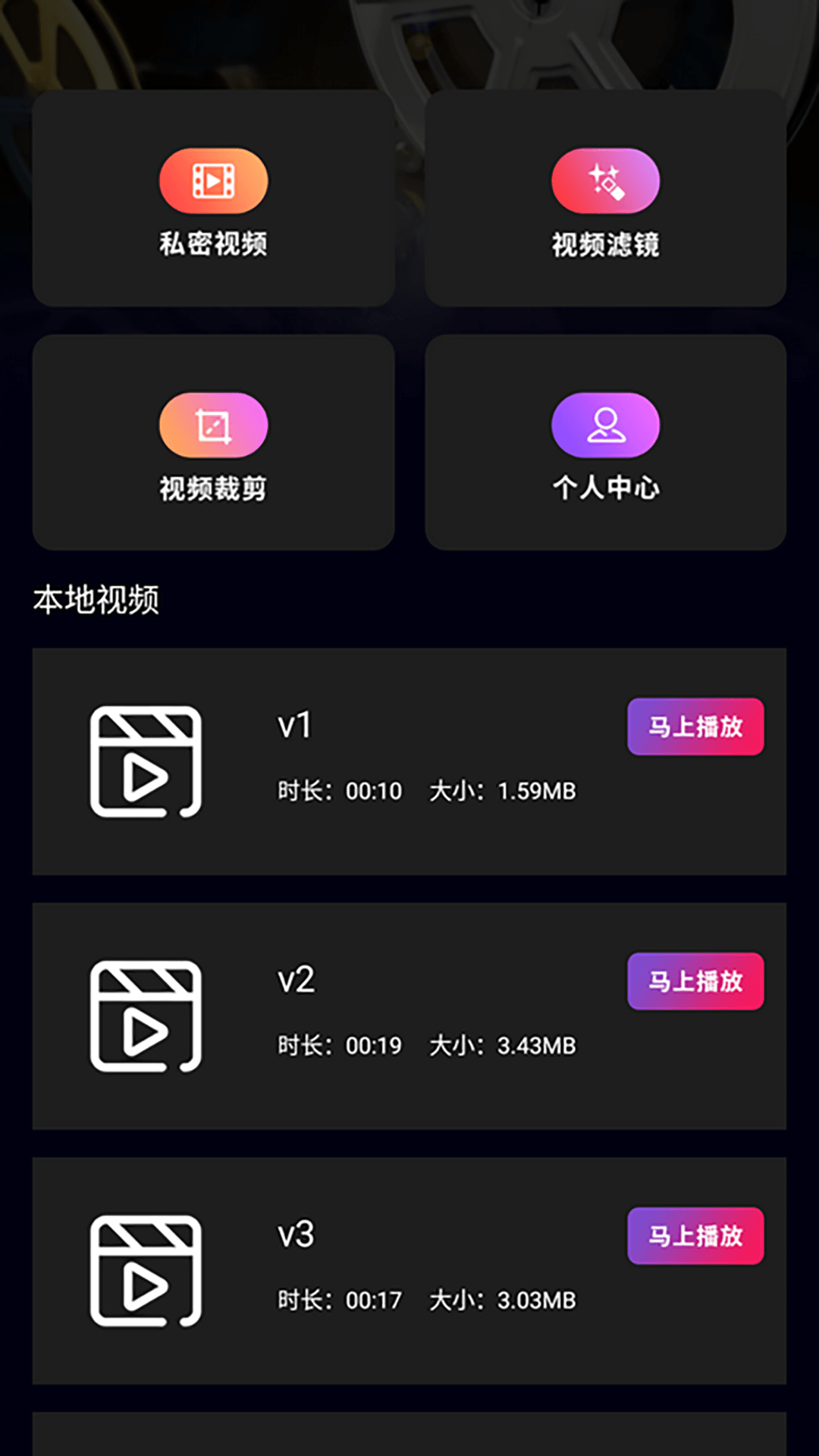Viewport: 819px width, 1456px height.
Task: Start video v3 using 马上播放
Action: (x=695, y=1236)
